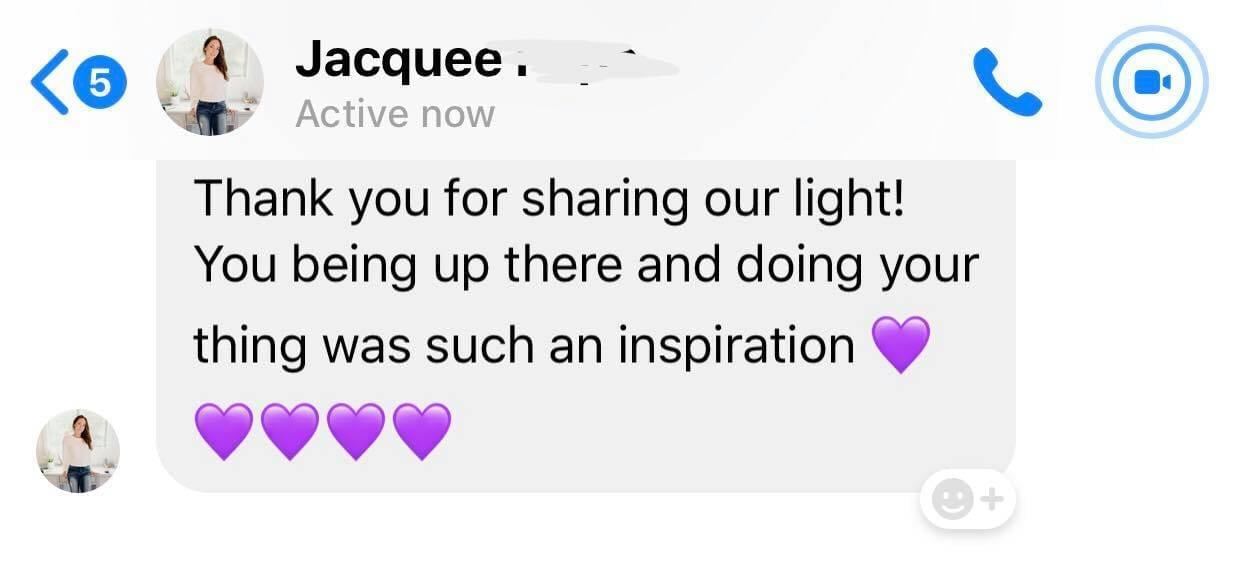This screenshot has height=566, width=1242.
Task: Open Jacquee's profile picture in header
Action: [x=210, y=82]
